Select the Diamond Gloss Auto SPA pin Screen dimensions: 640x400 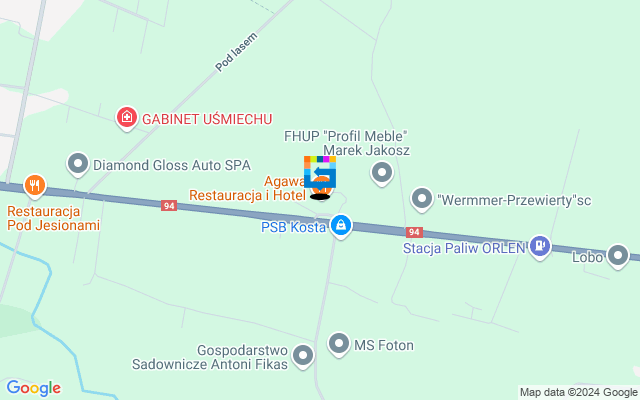coord(78,162)
